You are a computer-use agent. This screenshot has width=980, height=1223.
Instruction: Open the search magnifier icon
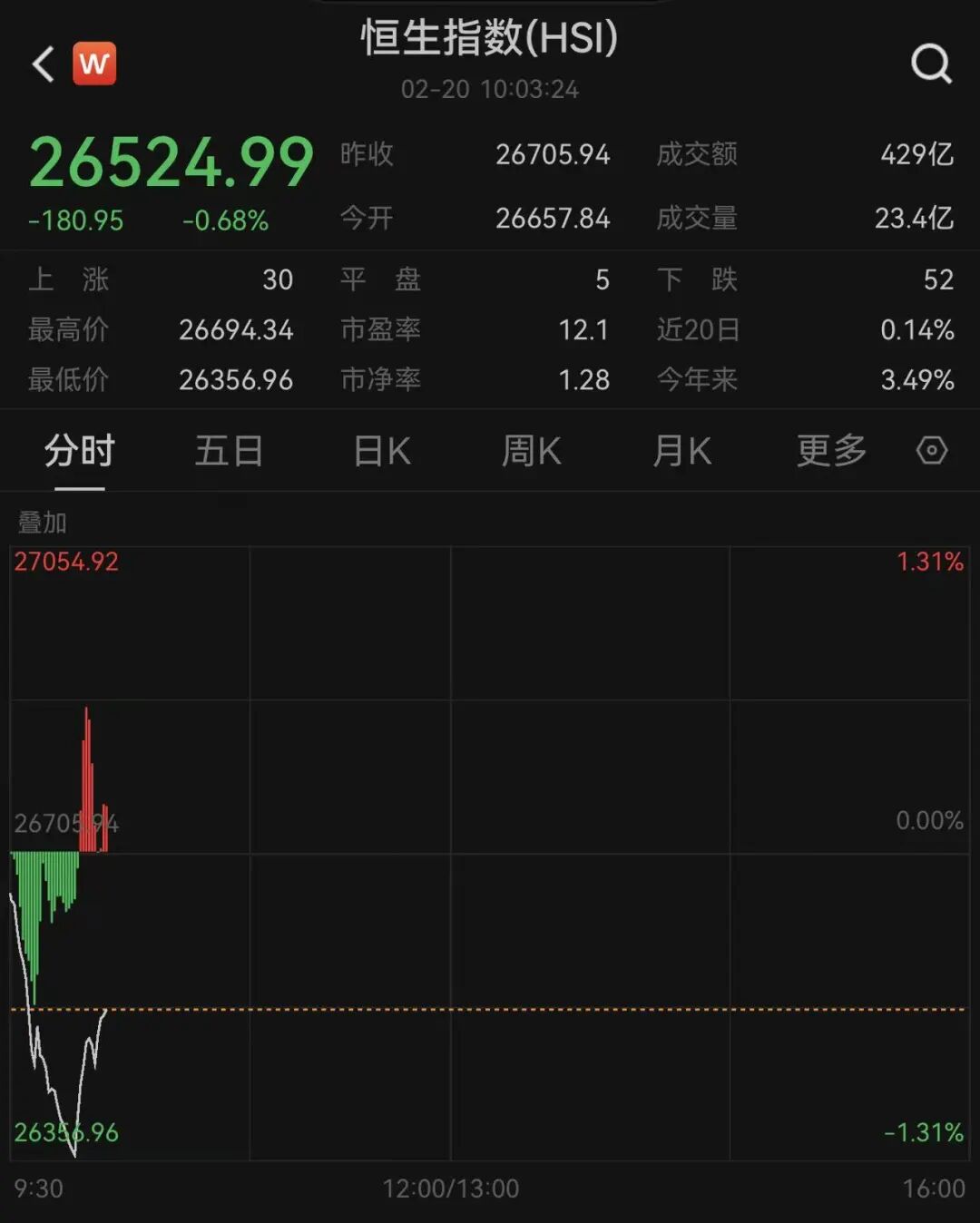[x=931, y=64]
